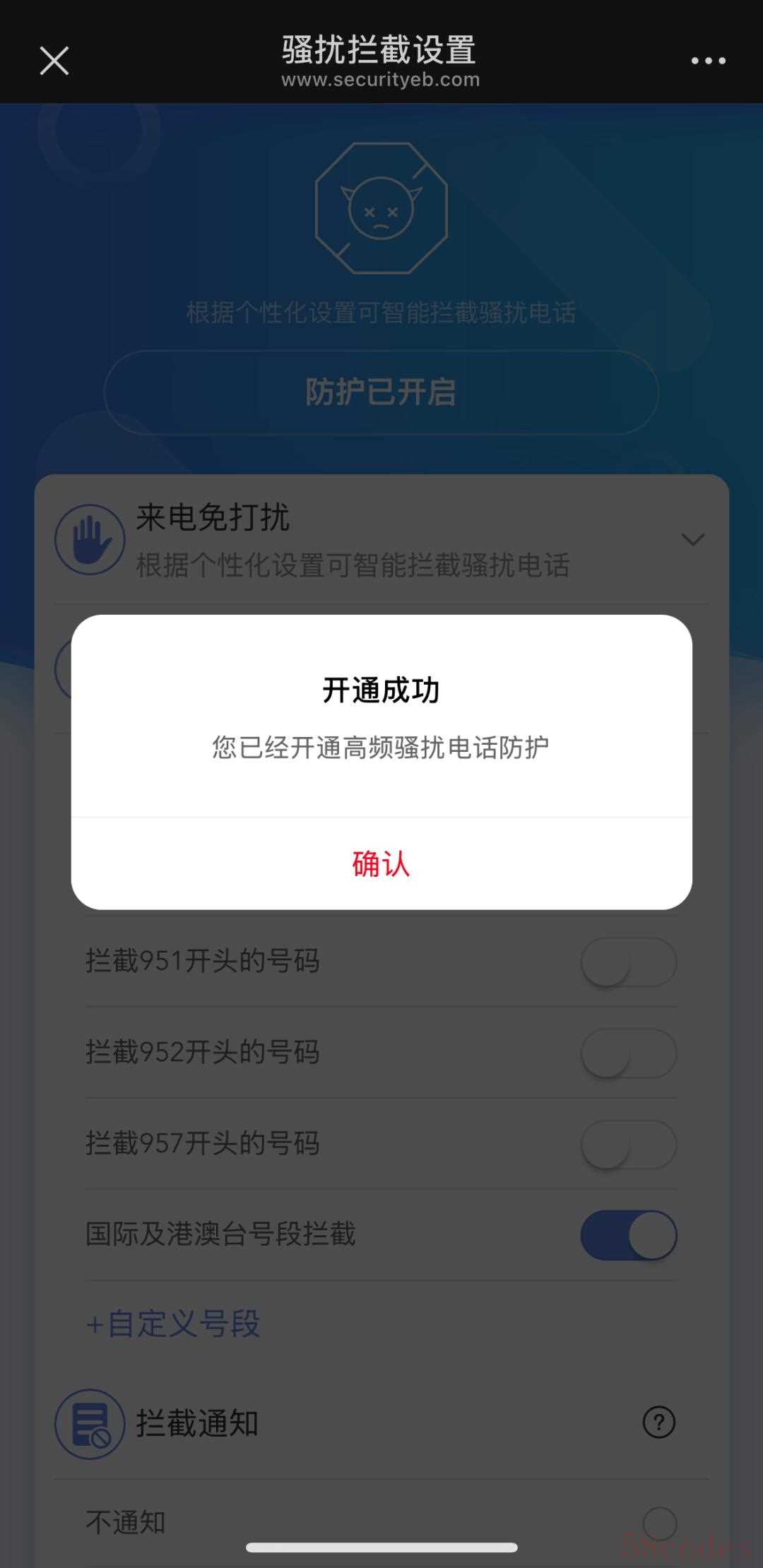Add a custom range via +自定义号段
Image resolution: width=763 pixels, height=1568 pixels.
click(x=173, y=1324)
